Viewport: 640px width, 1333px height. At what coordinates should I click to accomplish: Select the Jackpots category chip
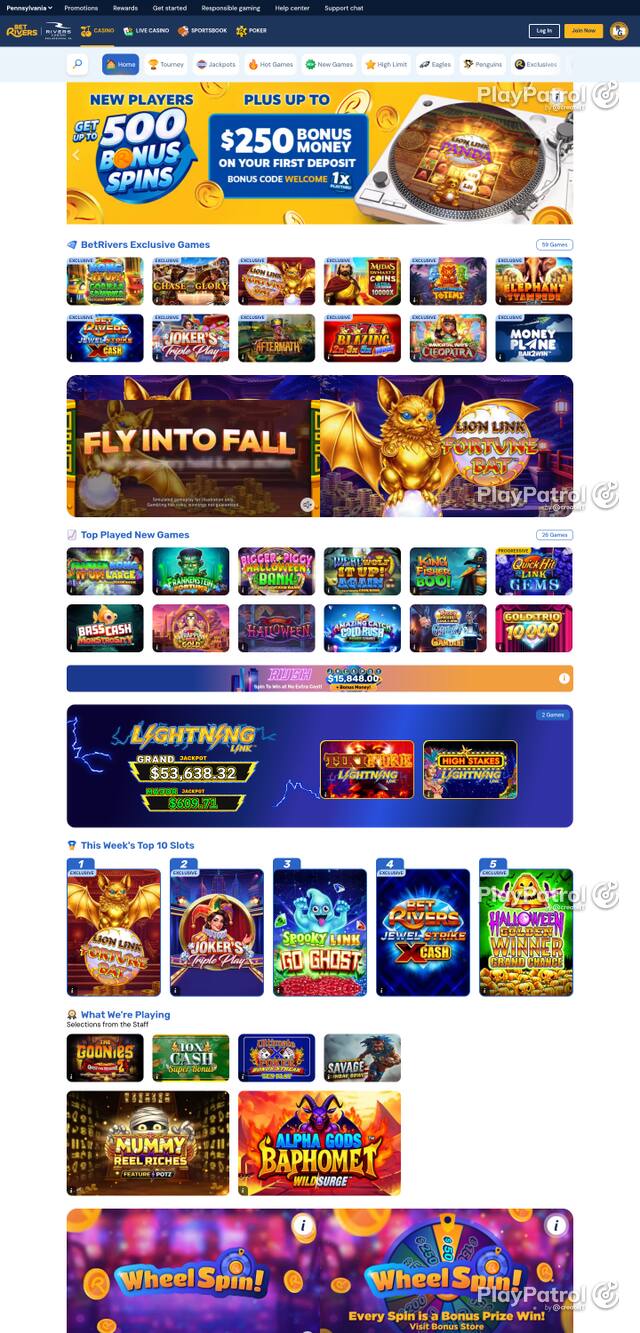tap(217, 64)
